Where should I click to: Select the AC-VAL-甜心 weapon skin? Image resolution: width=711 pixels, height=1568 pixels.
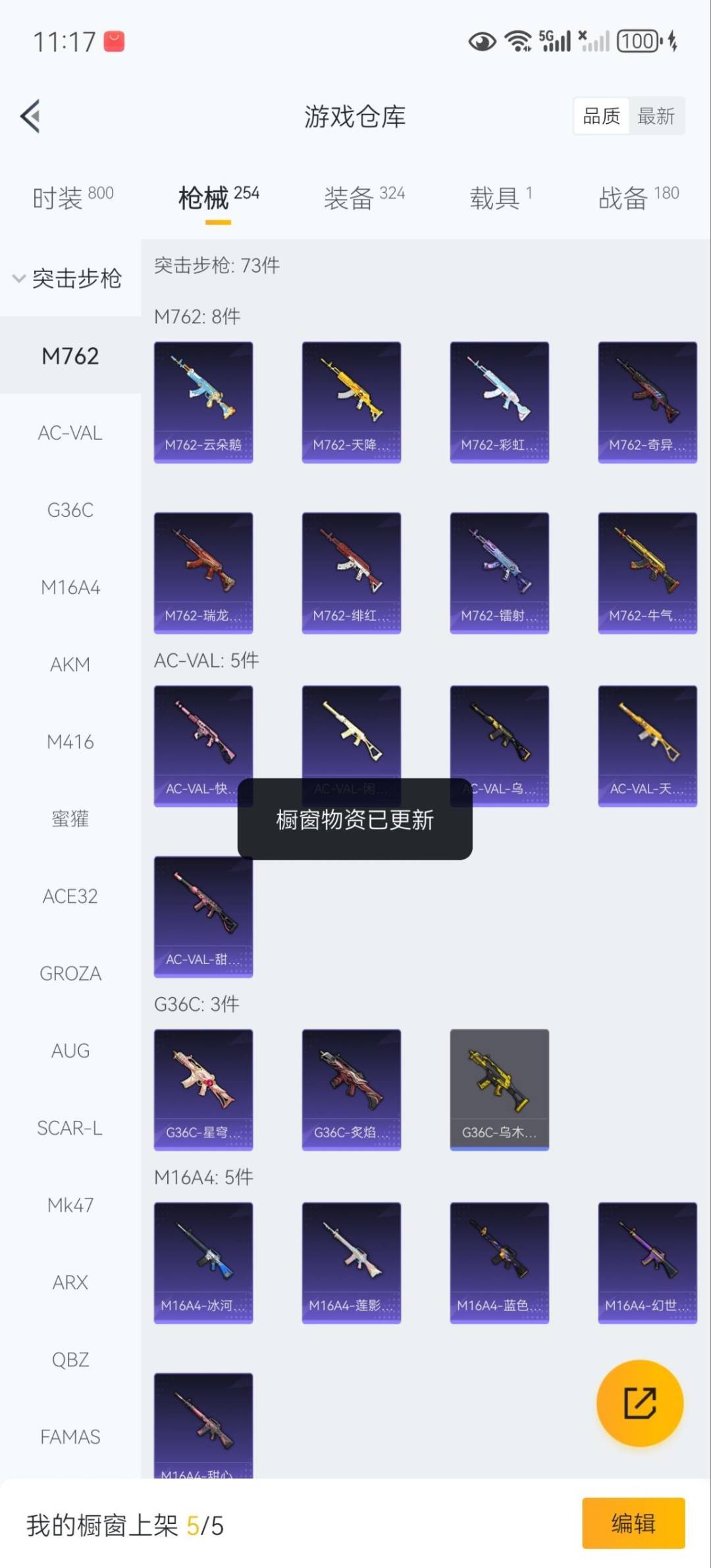point(203,917)
